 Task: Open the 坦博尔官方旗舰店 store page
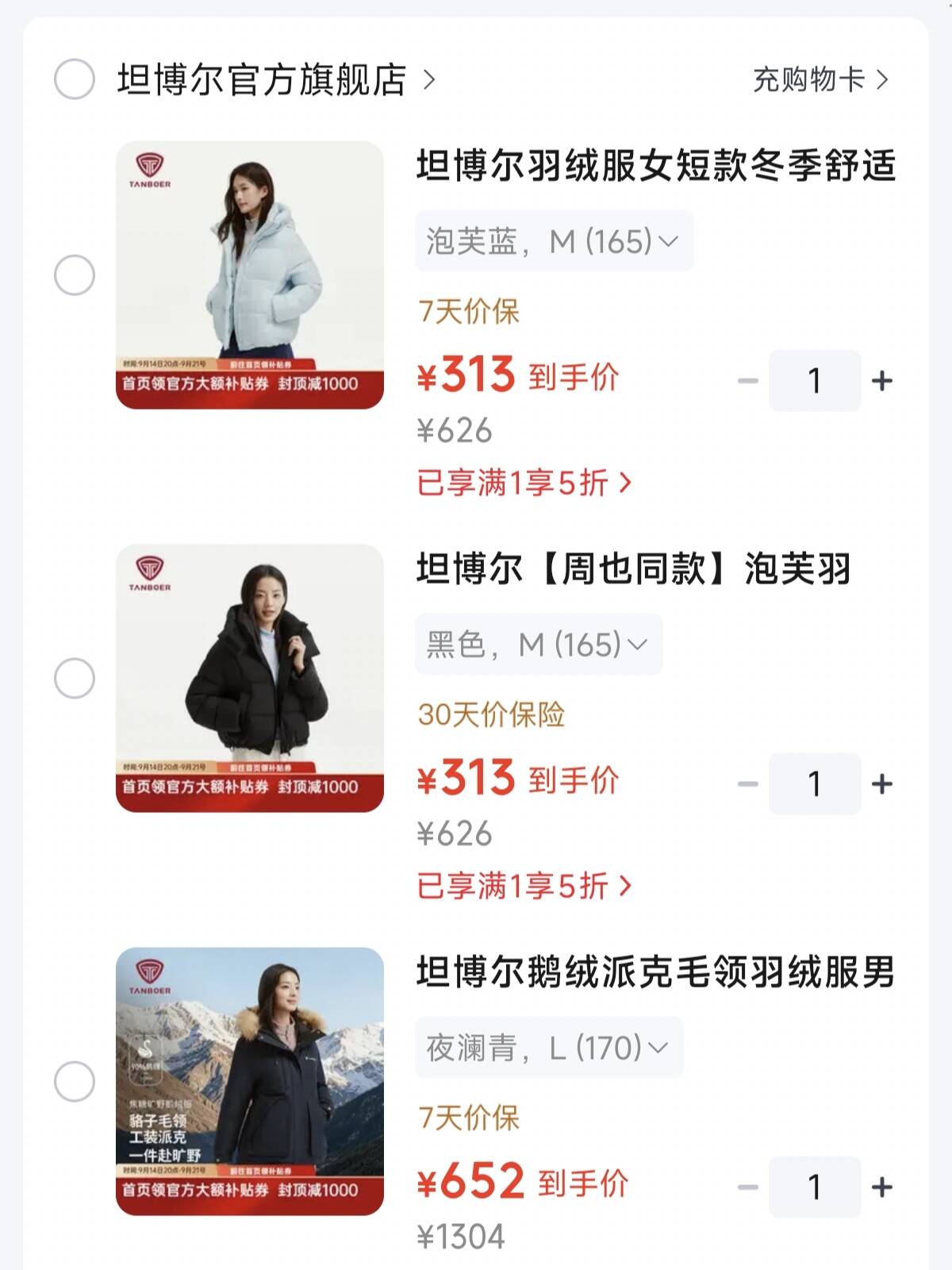276,79
